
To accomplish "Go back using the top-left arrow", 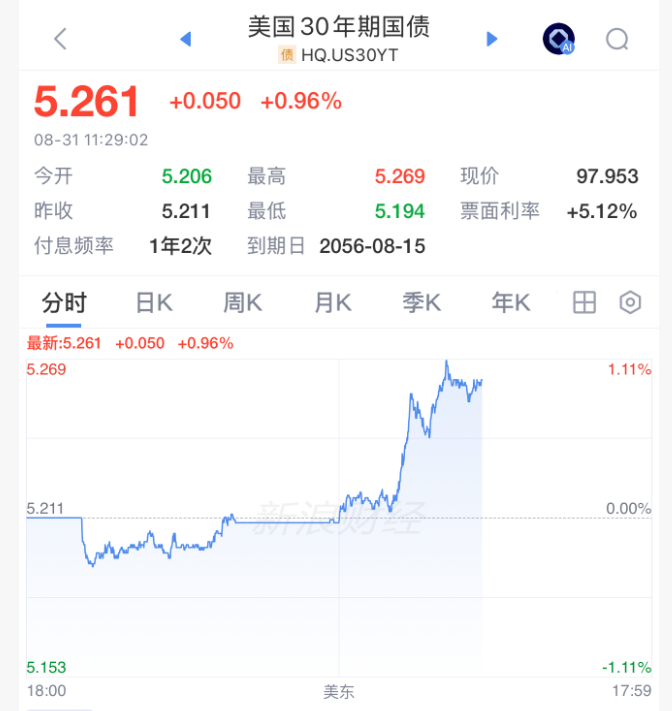I will (60, 39).
